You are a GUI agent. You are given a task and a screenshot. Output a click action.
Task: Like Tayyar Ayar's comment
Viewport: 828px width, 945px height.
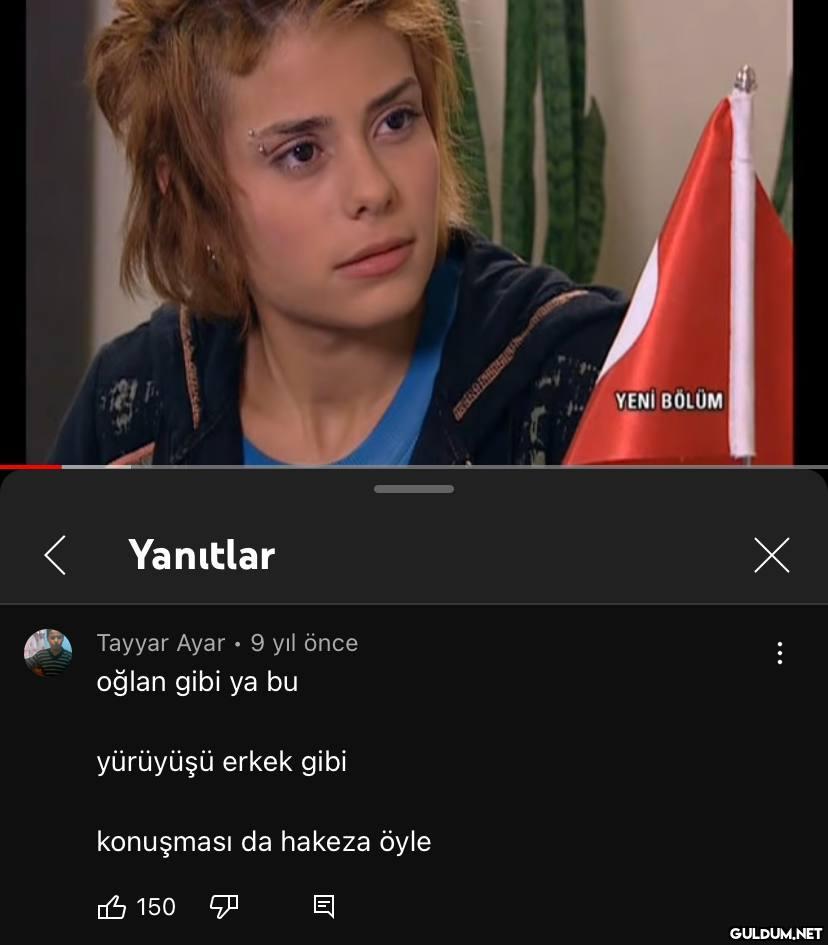[112, 907]
